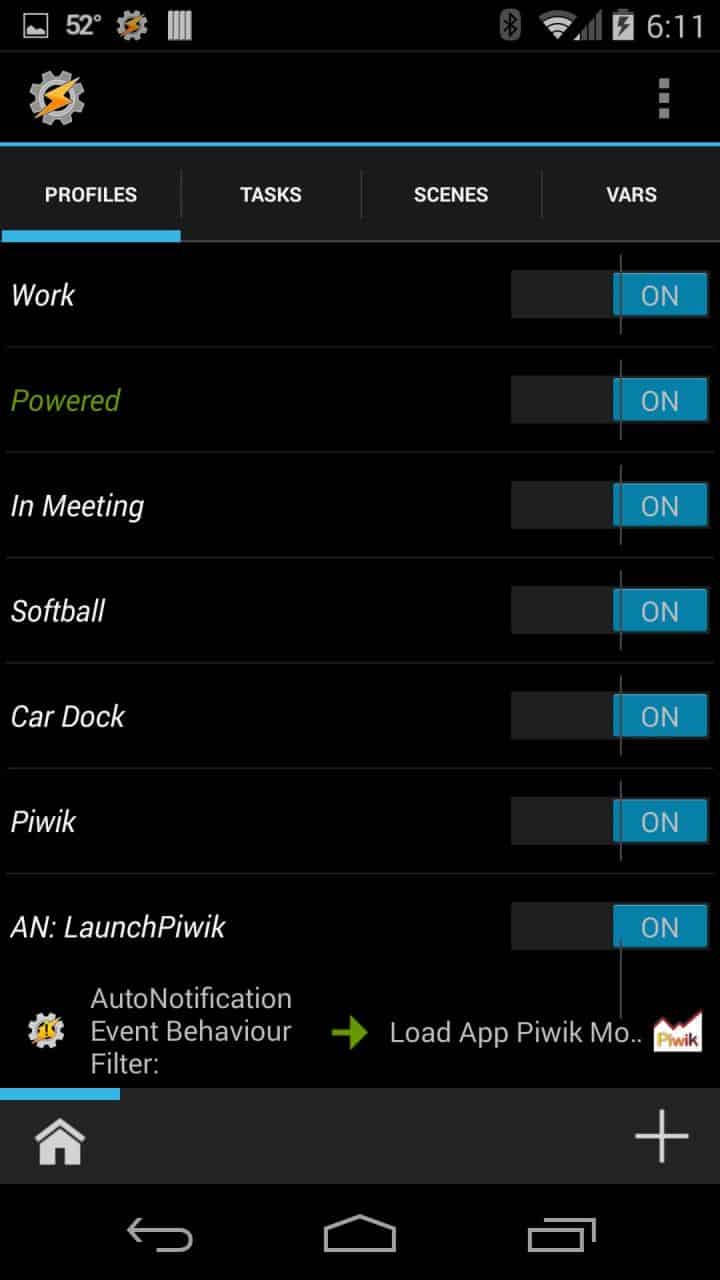Screen dimensions: 720x1280
Task: Switch to the Scenes tab
Action: click(x=451, y=195)
